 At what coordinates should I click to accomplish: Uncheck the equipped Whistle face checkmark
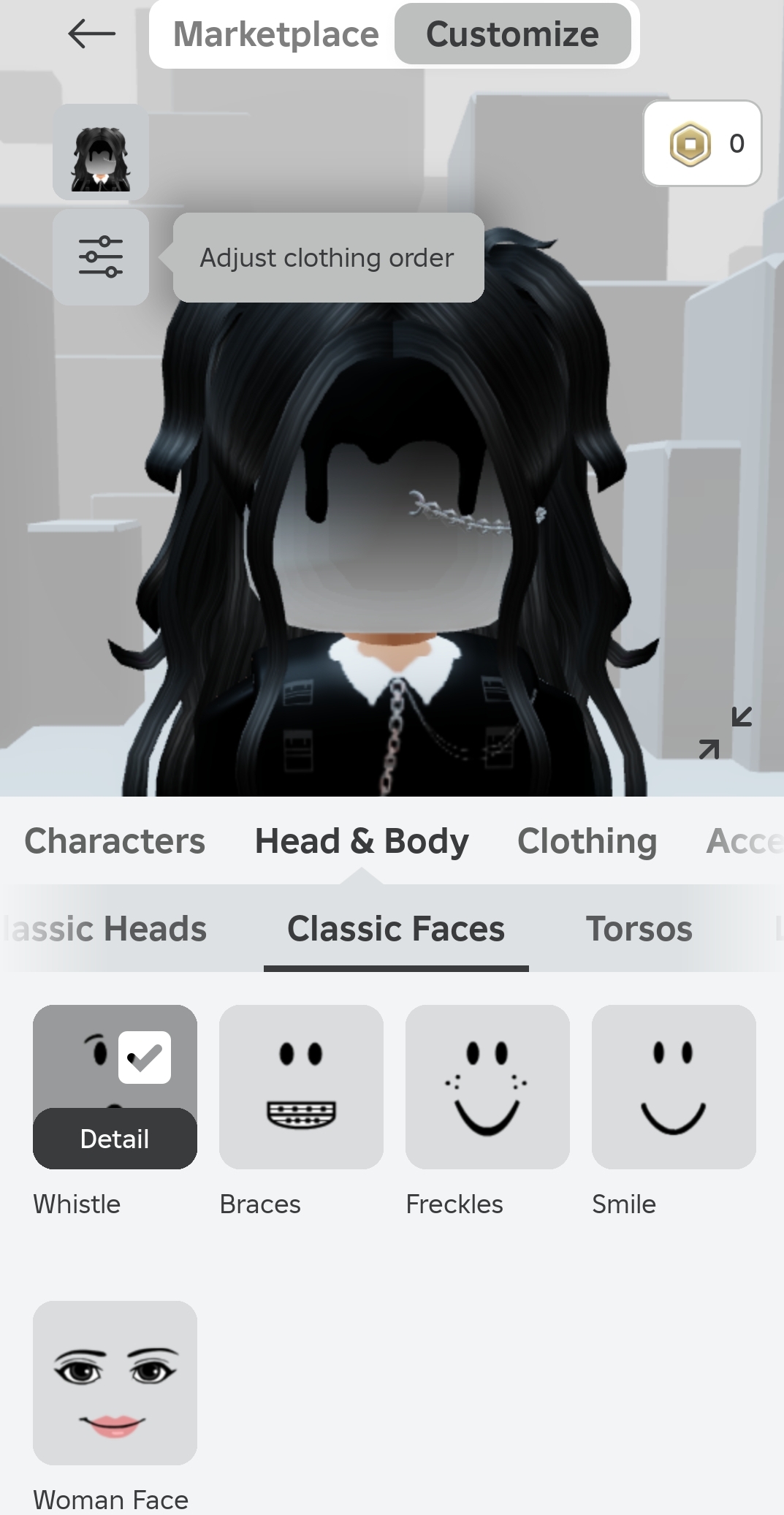(145, 1058)
